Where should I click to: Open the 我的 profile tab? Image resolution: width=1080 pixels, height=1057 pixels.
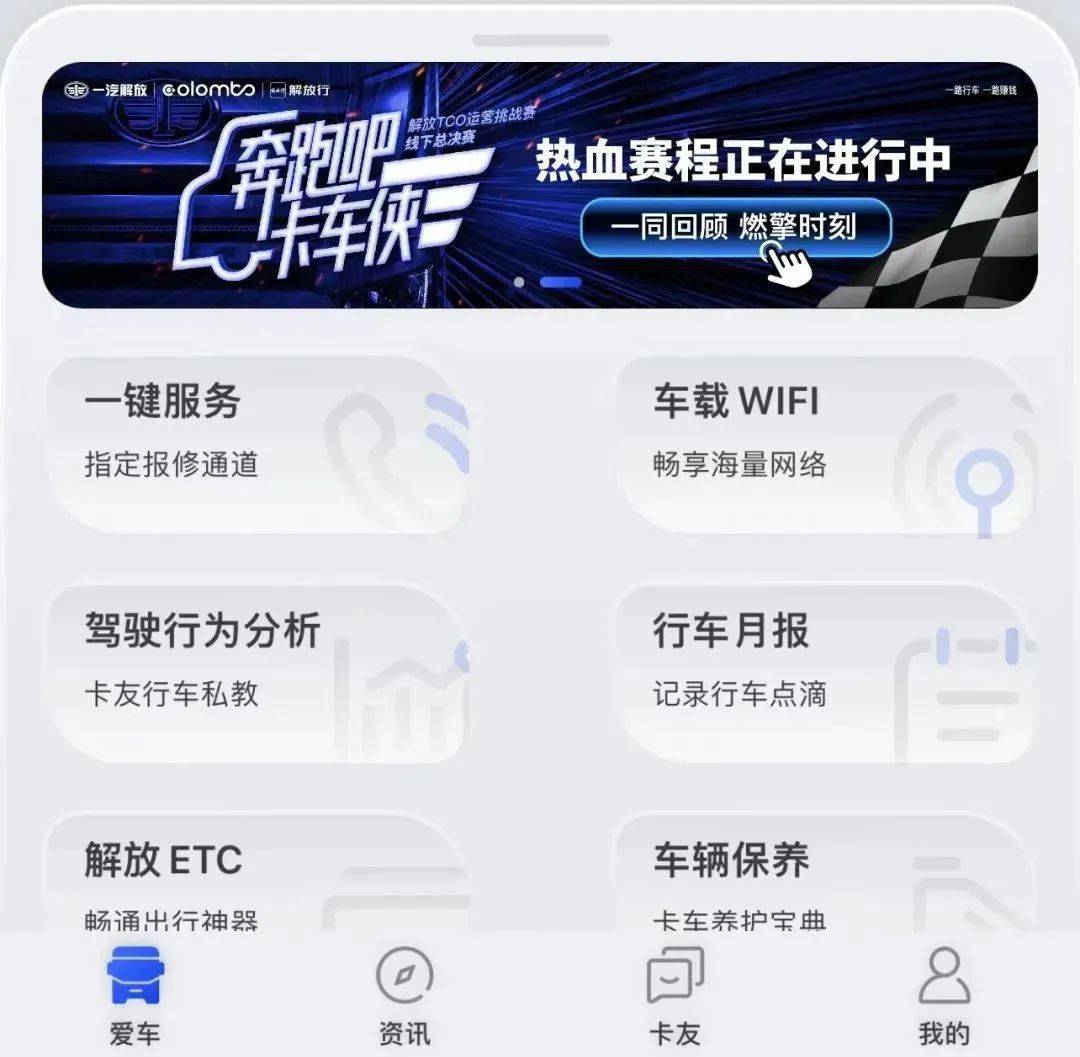click(x=944, y=994)
